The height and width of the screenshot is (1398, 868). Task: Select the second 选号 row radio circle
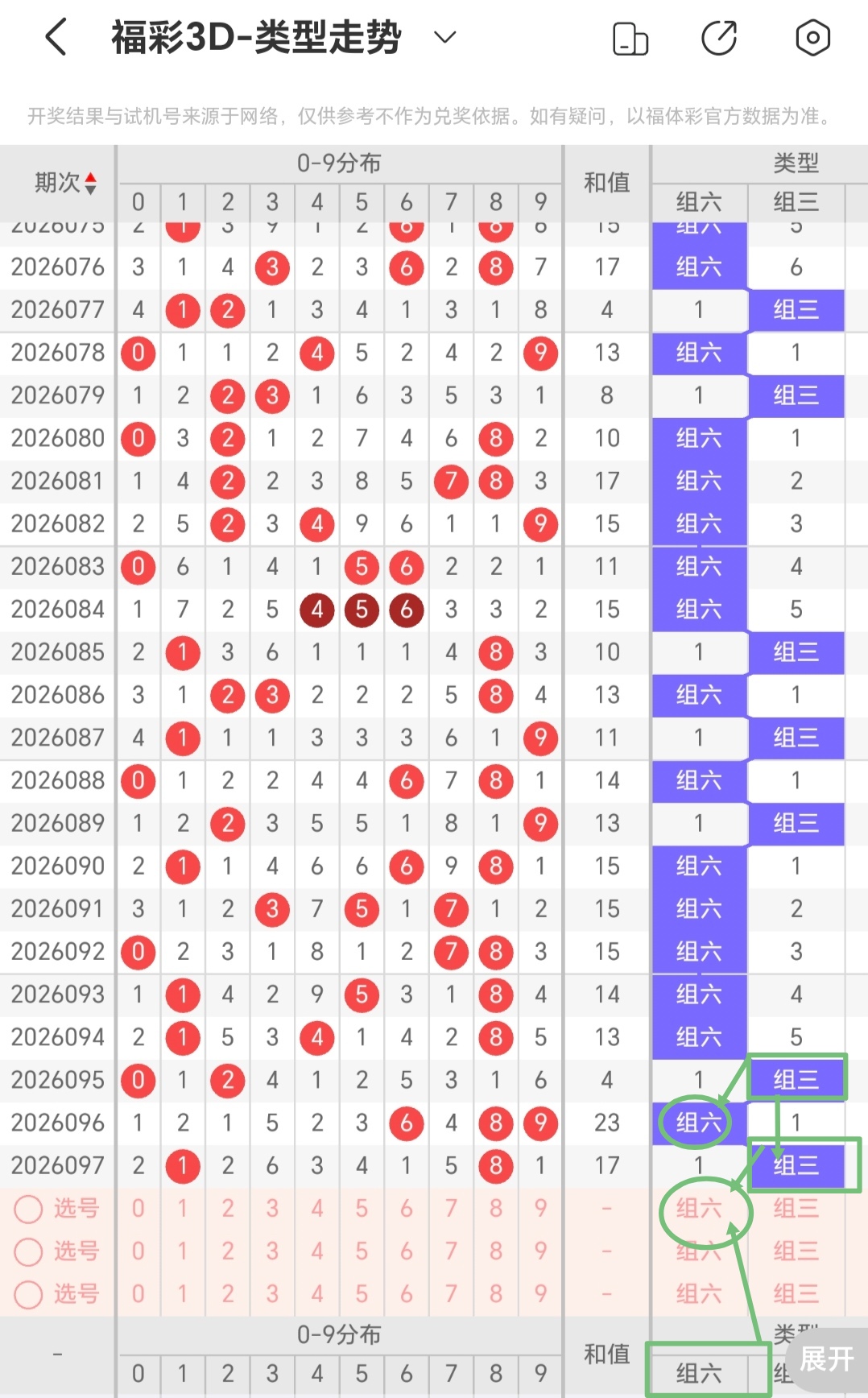[x=29, y=1251]
